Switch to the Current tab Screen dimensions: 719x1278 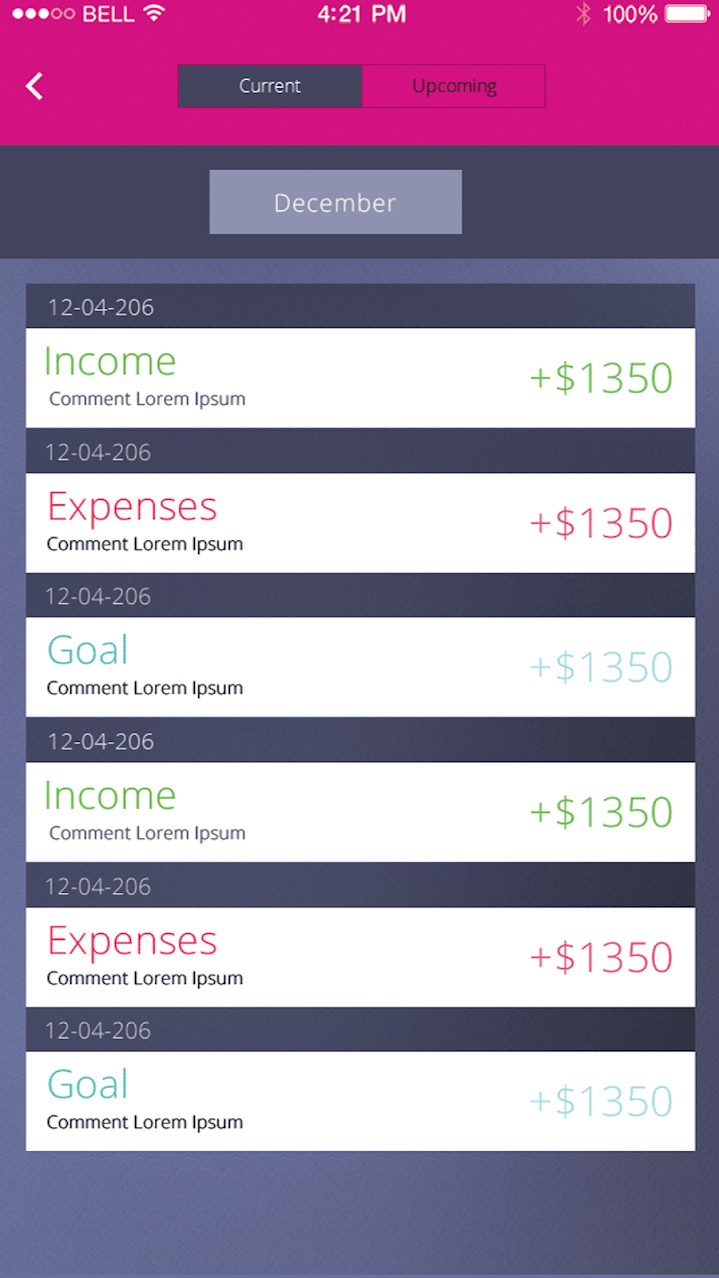click(270, 86)
